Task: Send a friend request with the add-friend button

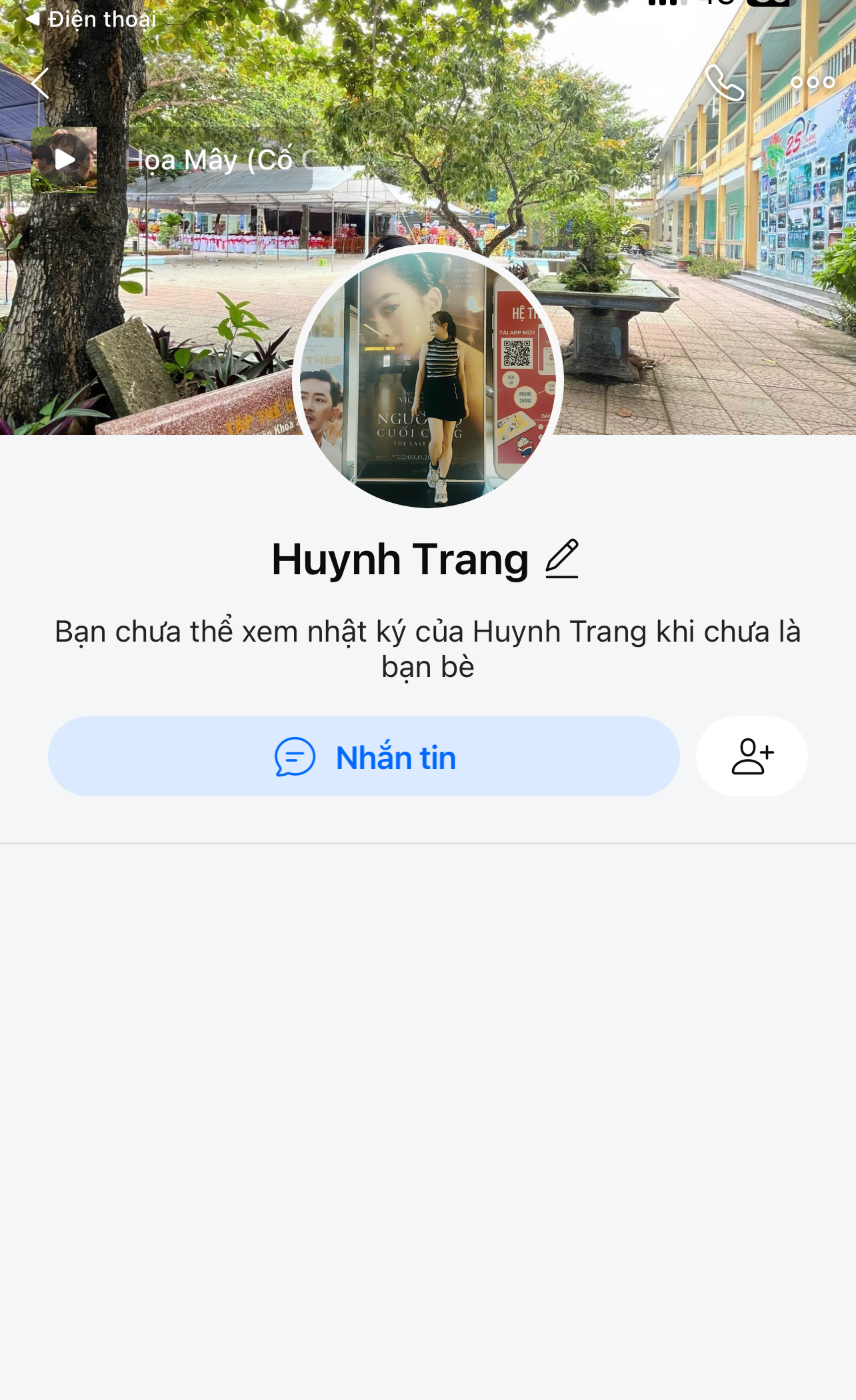Action: [752, 756]
